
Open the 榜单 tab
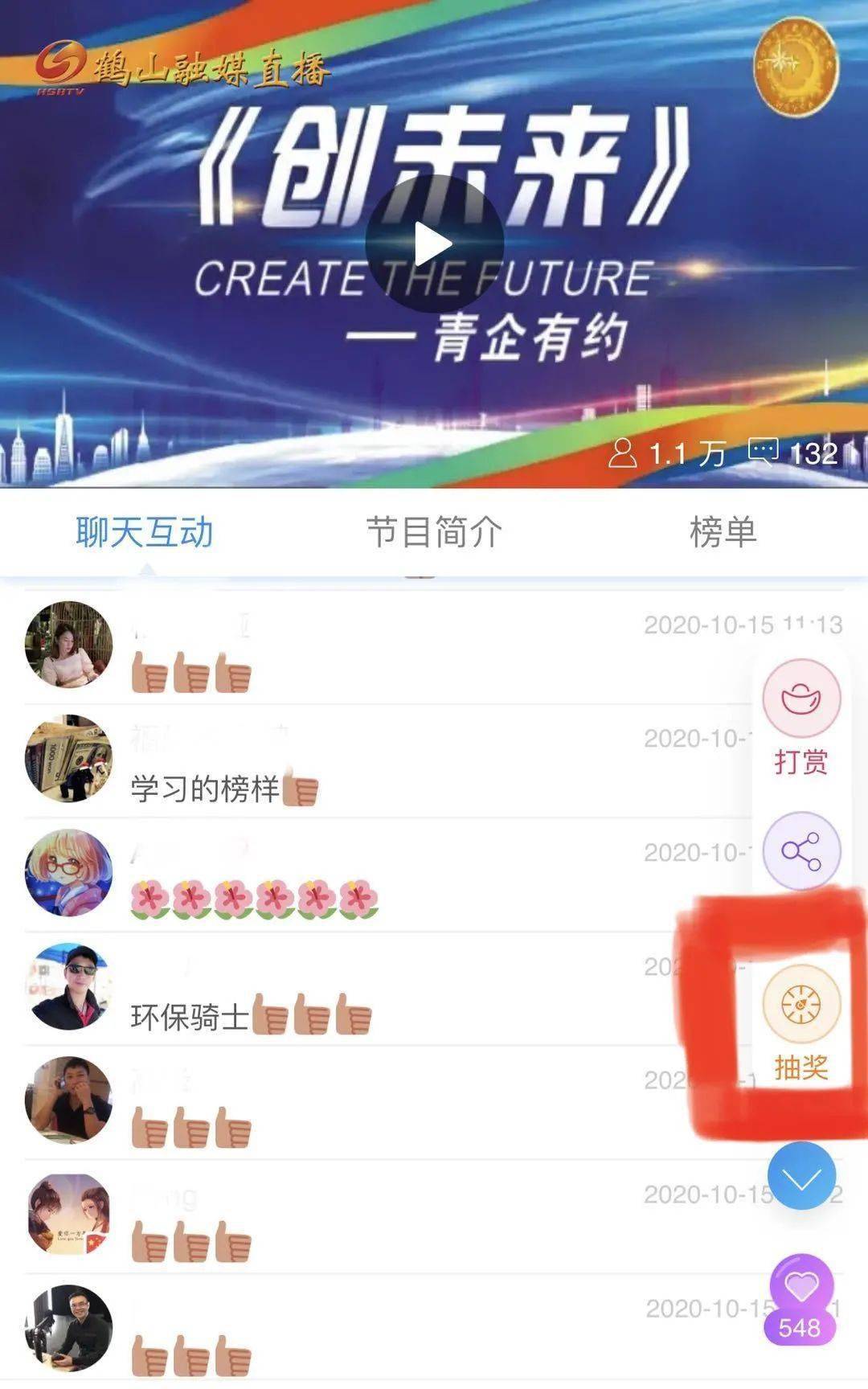(723, 532)
